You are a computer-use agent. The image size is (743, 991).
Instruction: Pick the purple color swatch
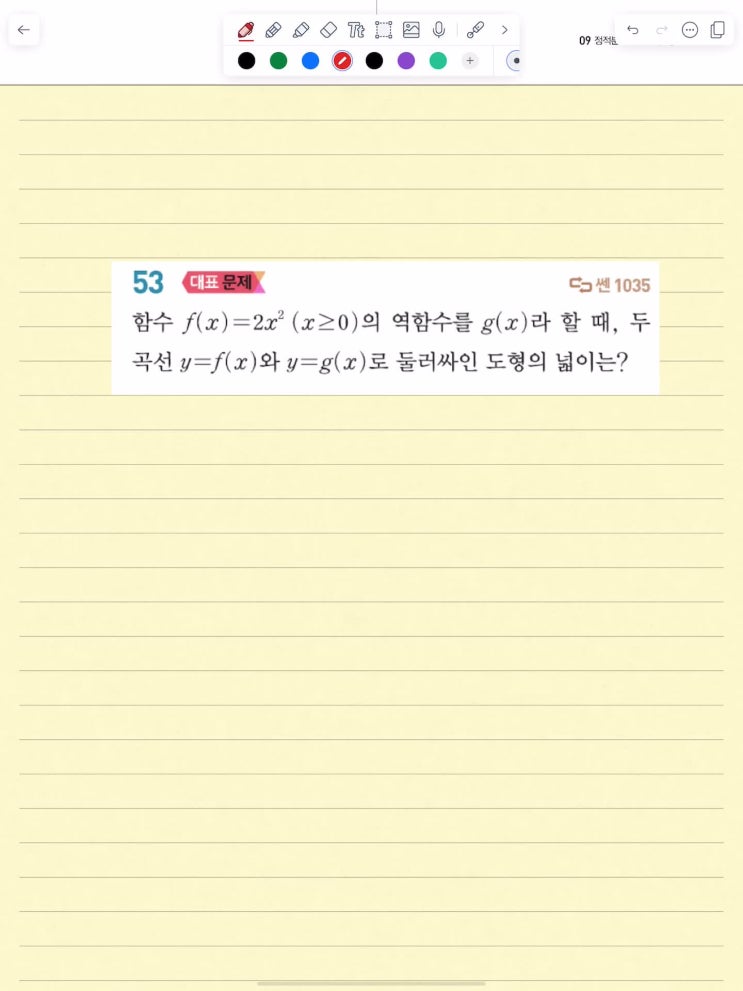pos(406,61)
